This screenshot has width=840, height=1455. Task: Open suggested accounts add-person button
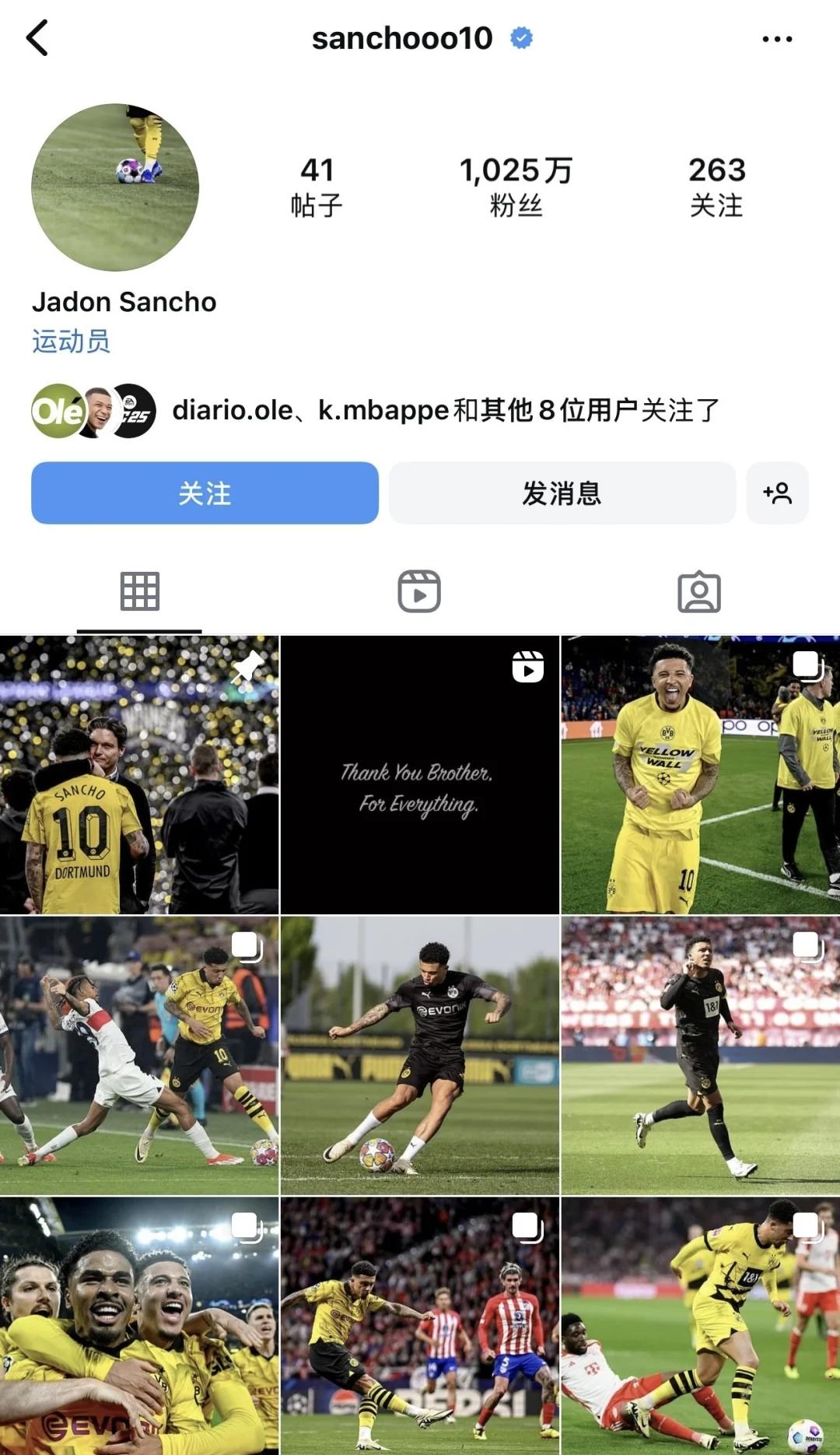[777, 493]
